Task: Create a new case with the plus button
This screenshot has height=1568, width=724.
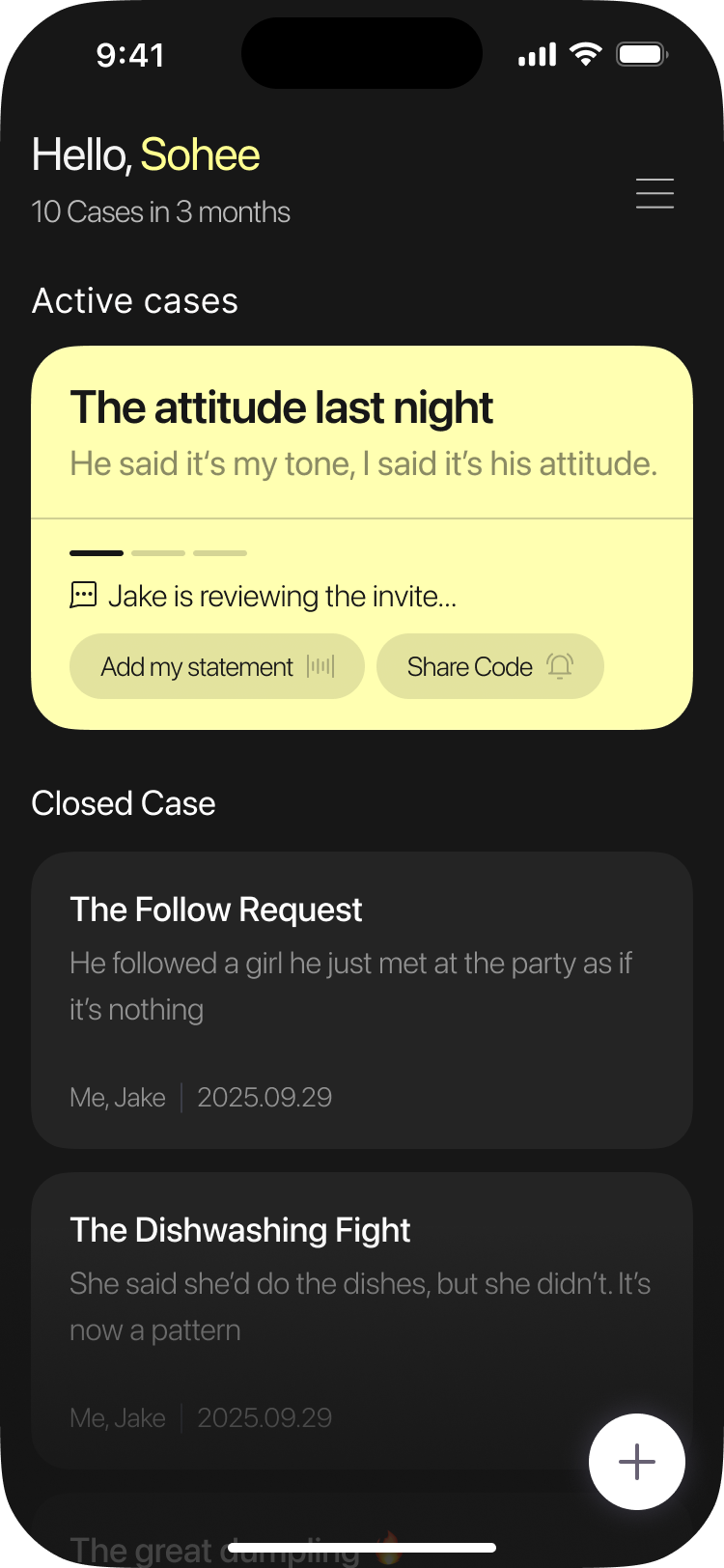Action: coord(637,1462)
